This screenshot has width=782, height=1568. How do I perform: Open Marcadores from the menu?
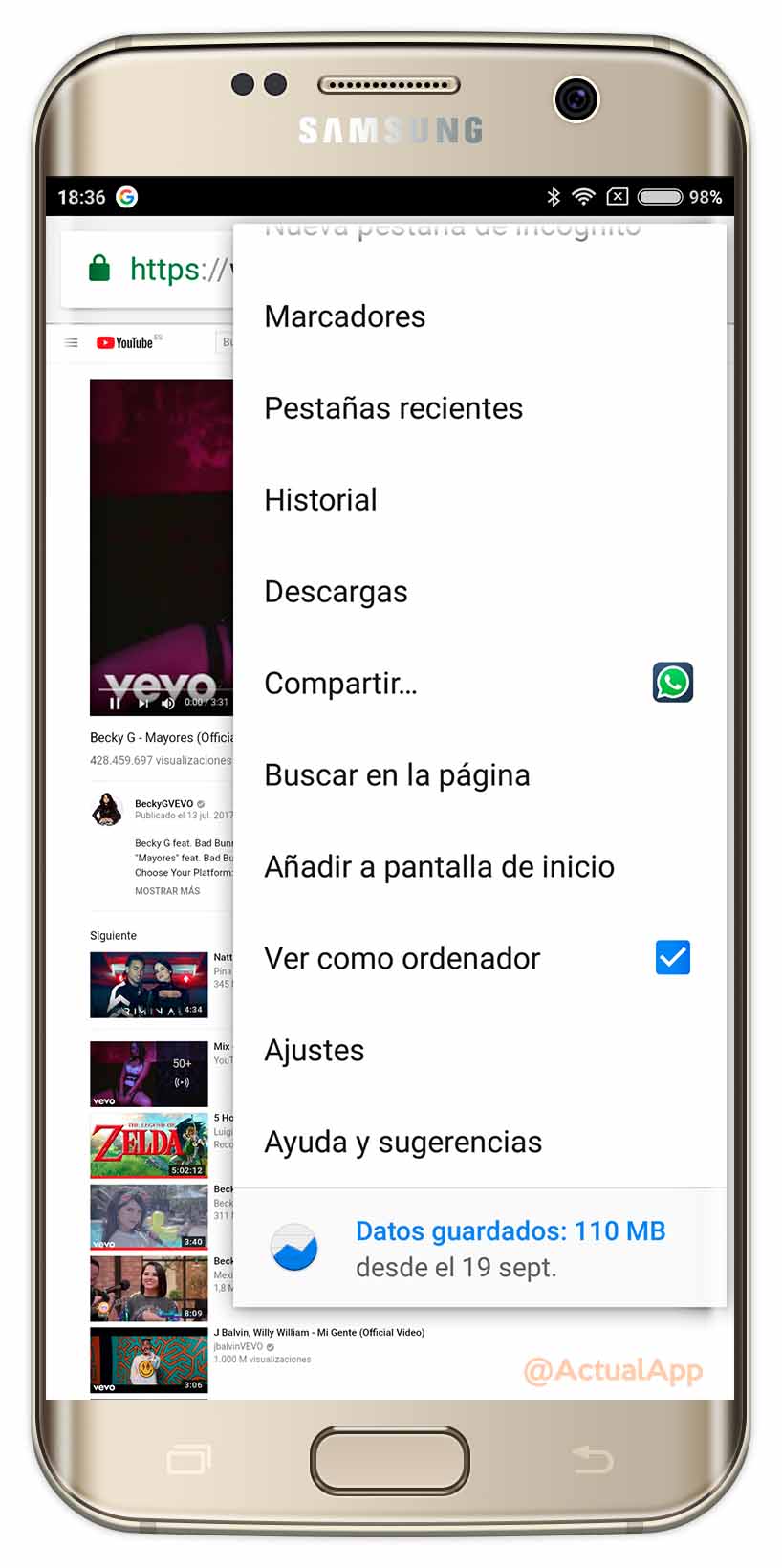pyautogui.click(x=479, y=316)
